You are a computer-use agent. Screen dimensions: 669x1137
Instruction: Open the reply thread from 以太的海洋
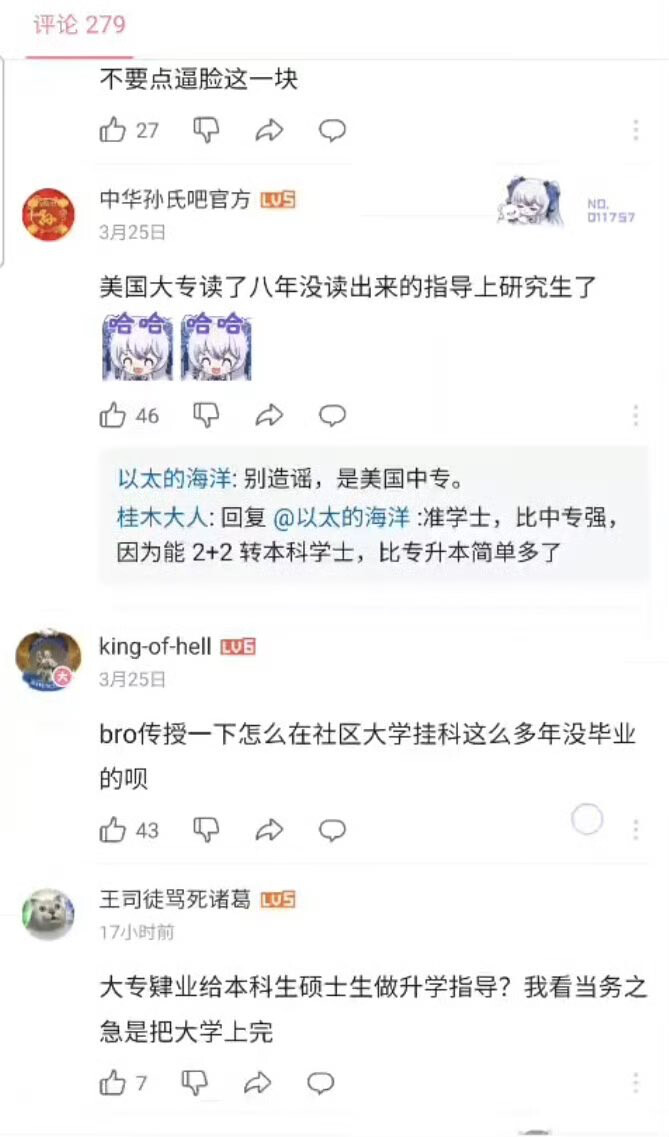[x=177, y=479]
